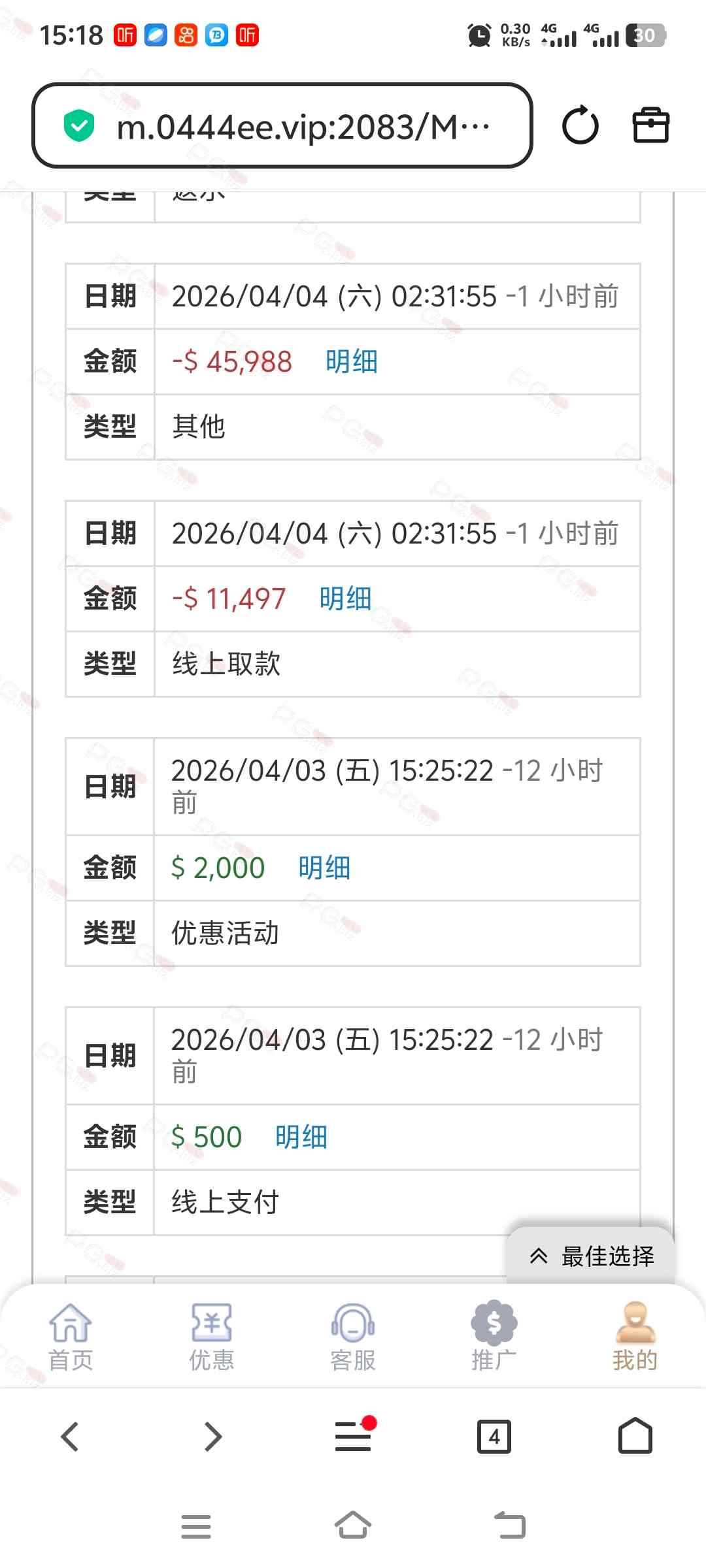
Task: Reload the current web page
Action: click(x=580, y=125)
